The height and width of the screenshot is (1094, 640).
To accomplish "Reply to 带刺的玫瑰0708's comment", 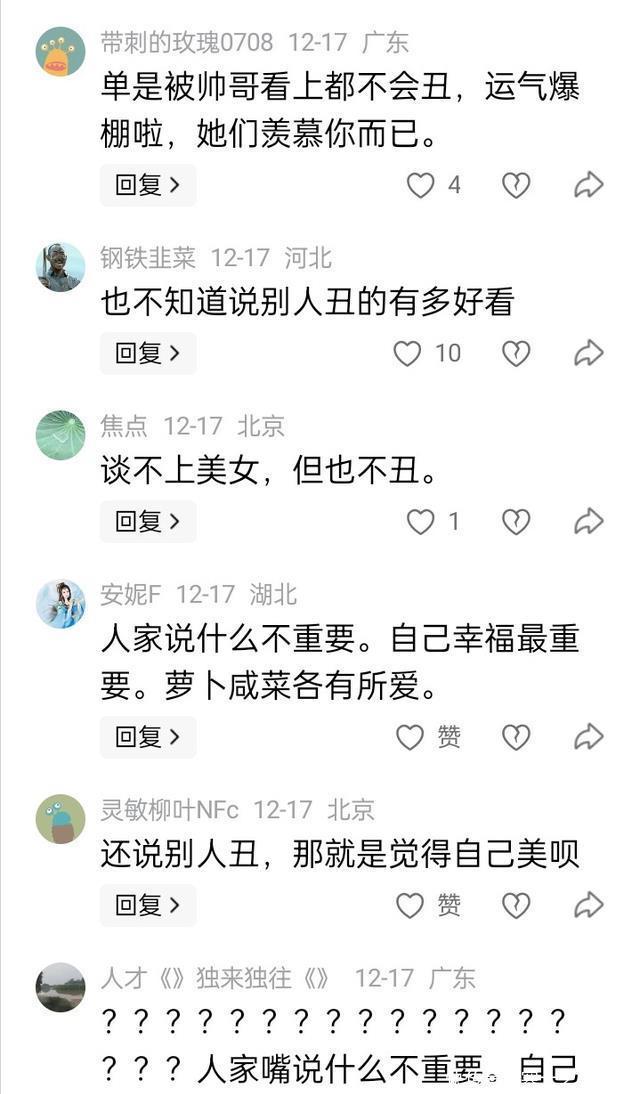I will coord(147,185).
